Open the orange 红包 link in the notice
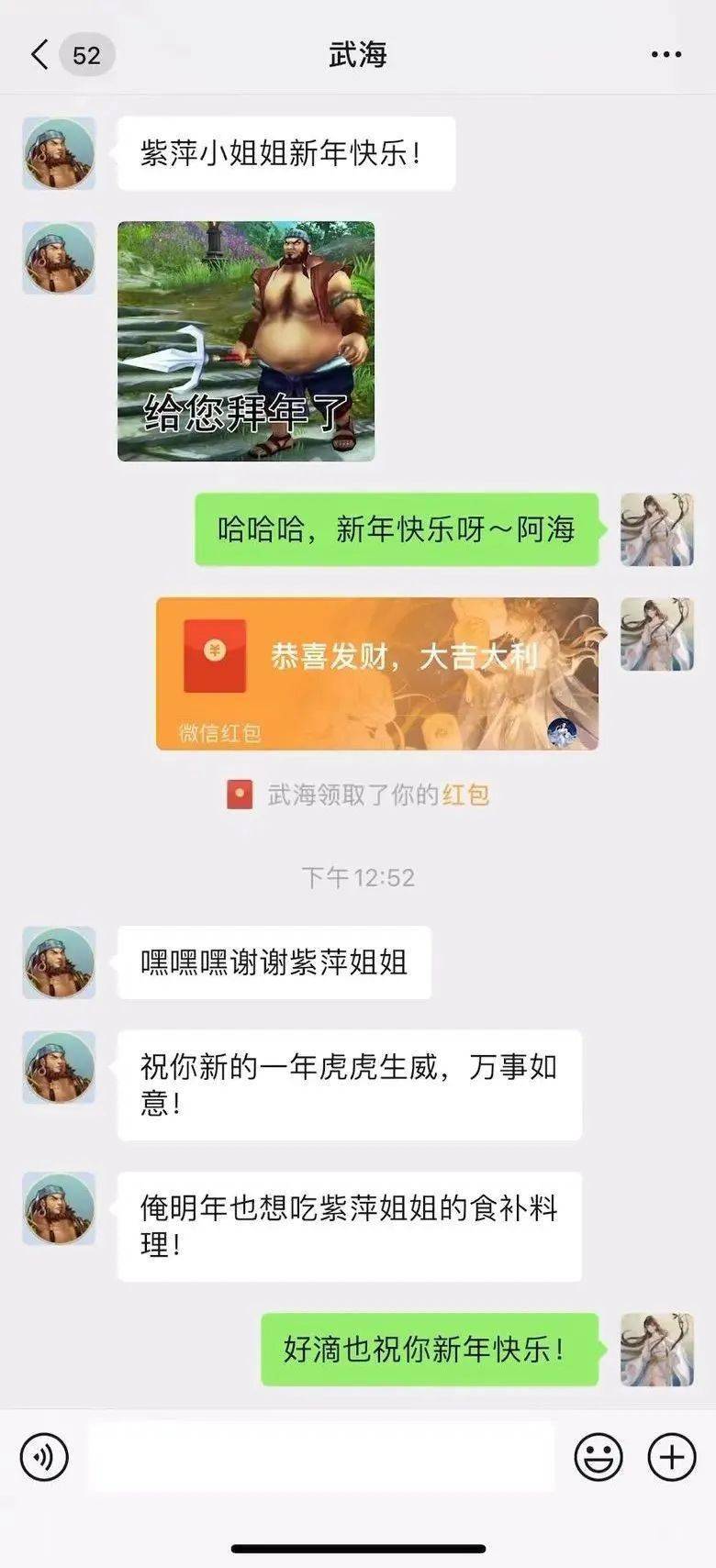Viewport: 716px width, 1568px height. 465,795
